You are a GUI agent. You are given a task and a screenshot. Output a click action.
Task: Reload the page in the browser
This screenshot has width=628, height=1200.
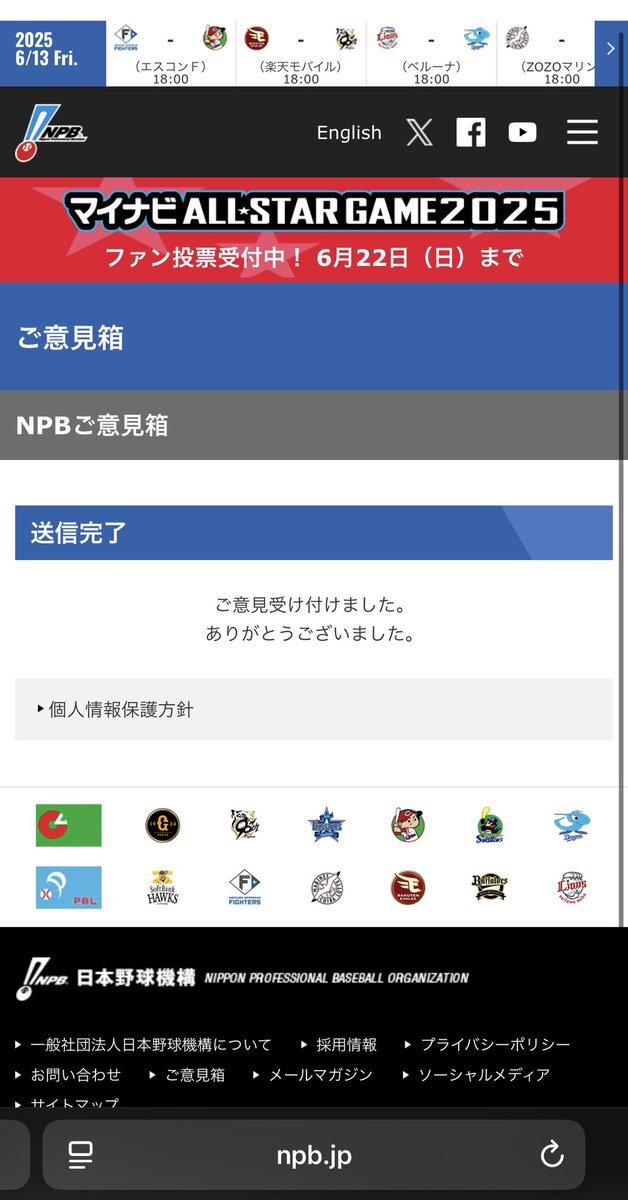click(552, 1156)
